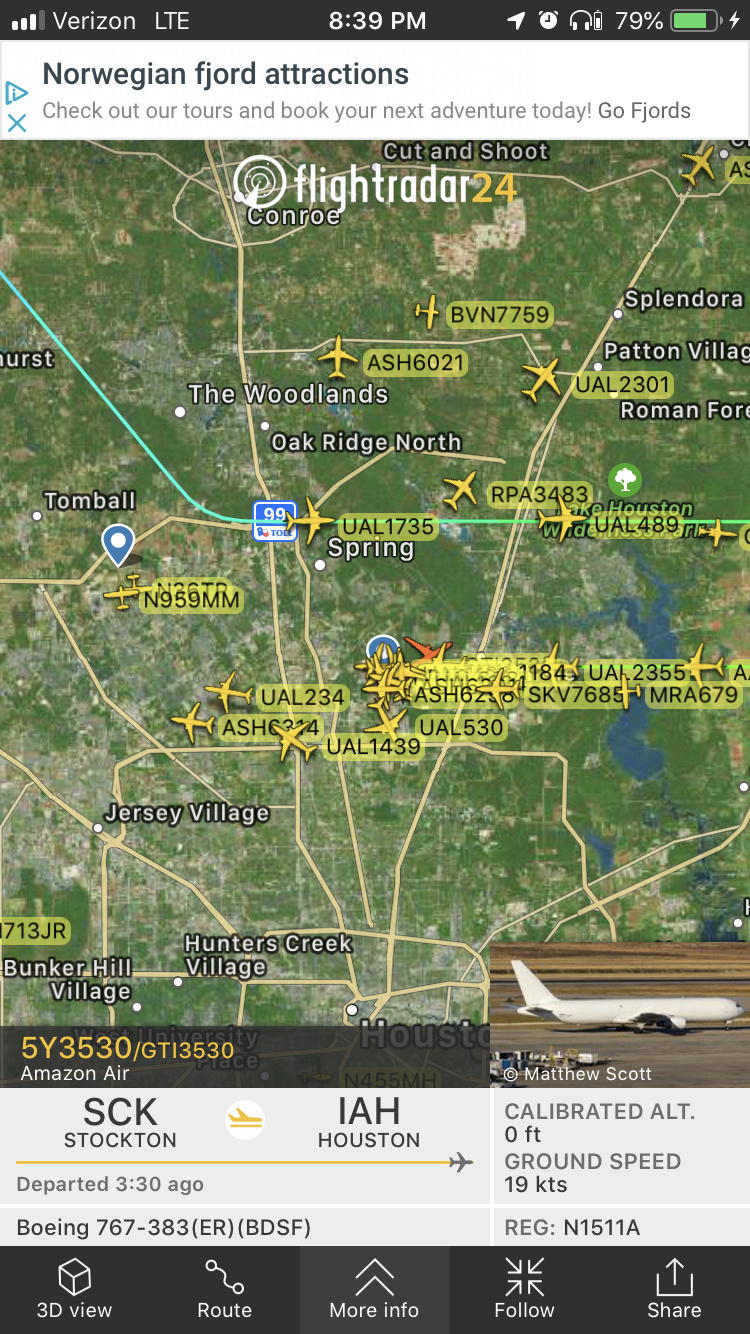Tap the blue location pin near Tomball
750x1334 pixels.
click(118, 543)
